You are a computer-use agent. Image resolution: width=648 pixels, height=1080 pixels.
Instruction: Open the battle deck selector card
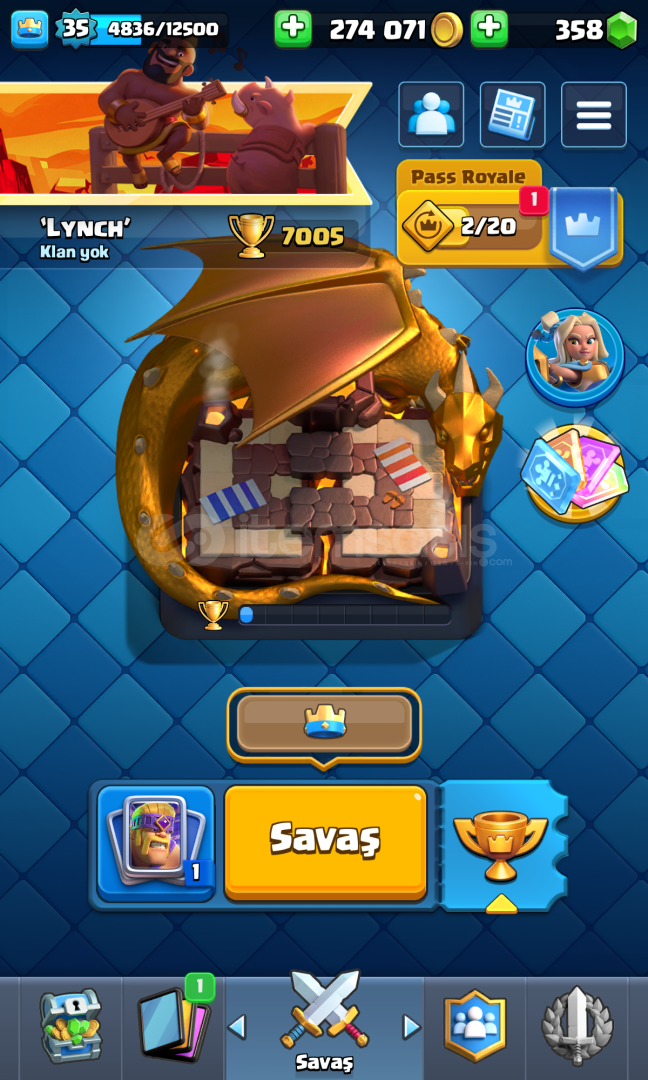(x=156, y=843)
